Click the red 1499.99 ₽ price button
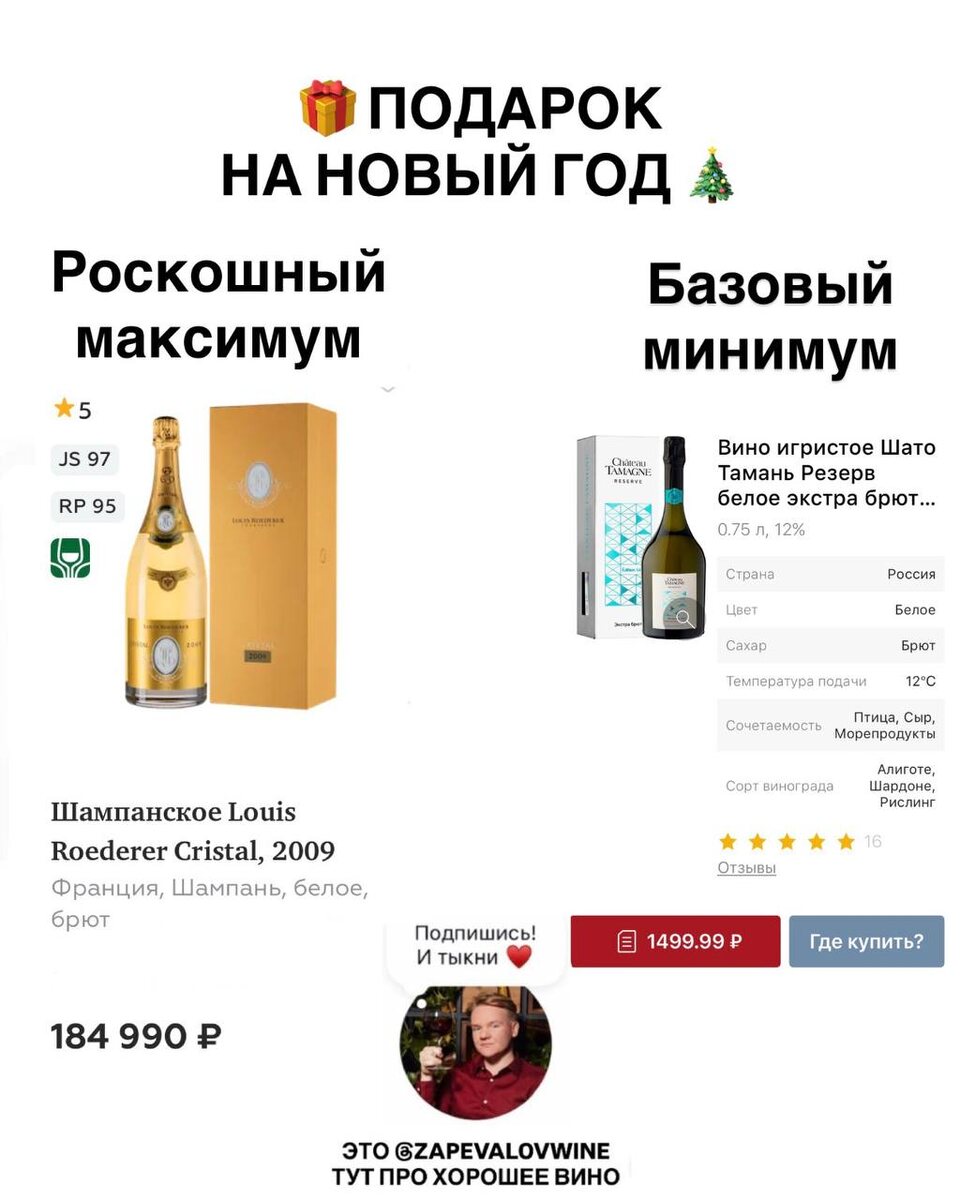Image resolution: width=960 pixels, height=1200 pixels. tap(675, 940)
